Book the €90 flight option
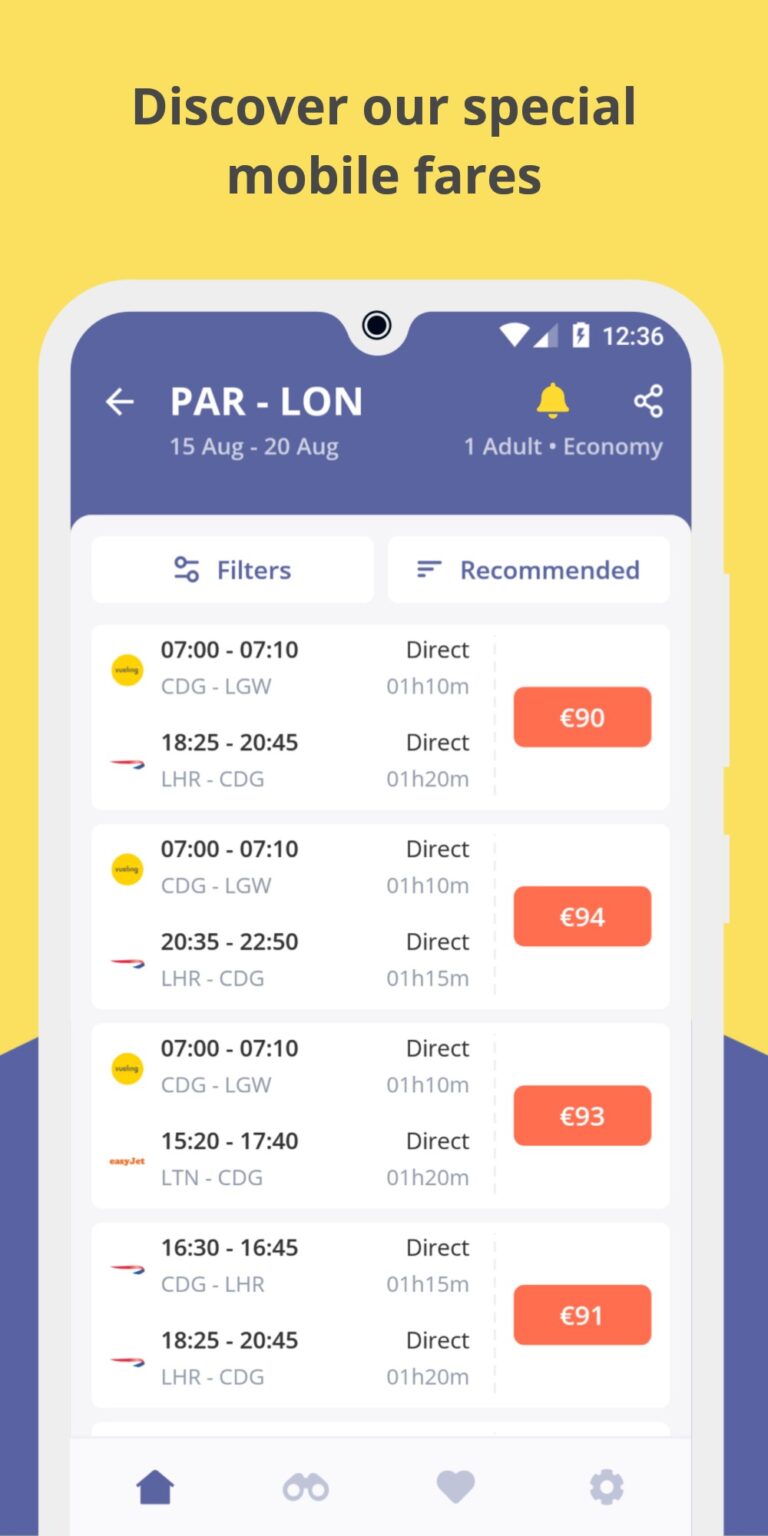 (x=582, y=717)
